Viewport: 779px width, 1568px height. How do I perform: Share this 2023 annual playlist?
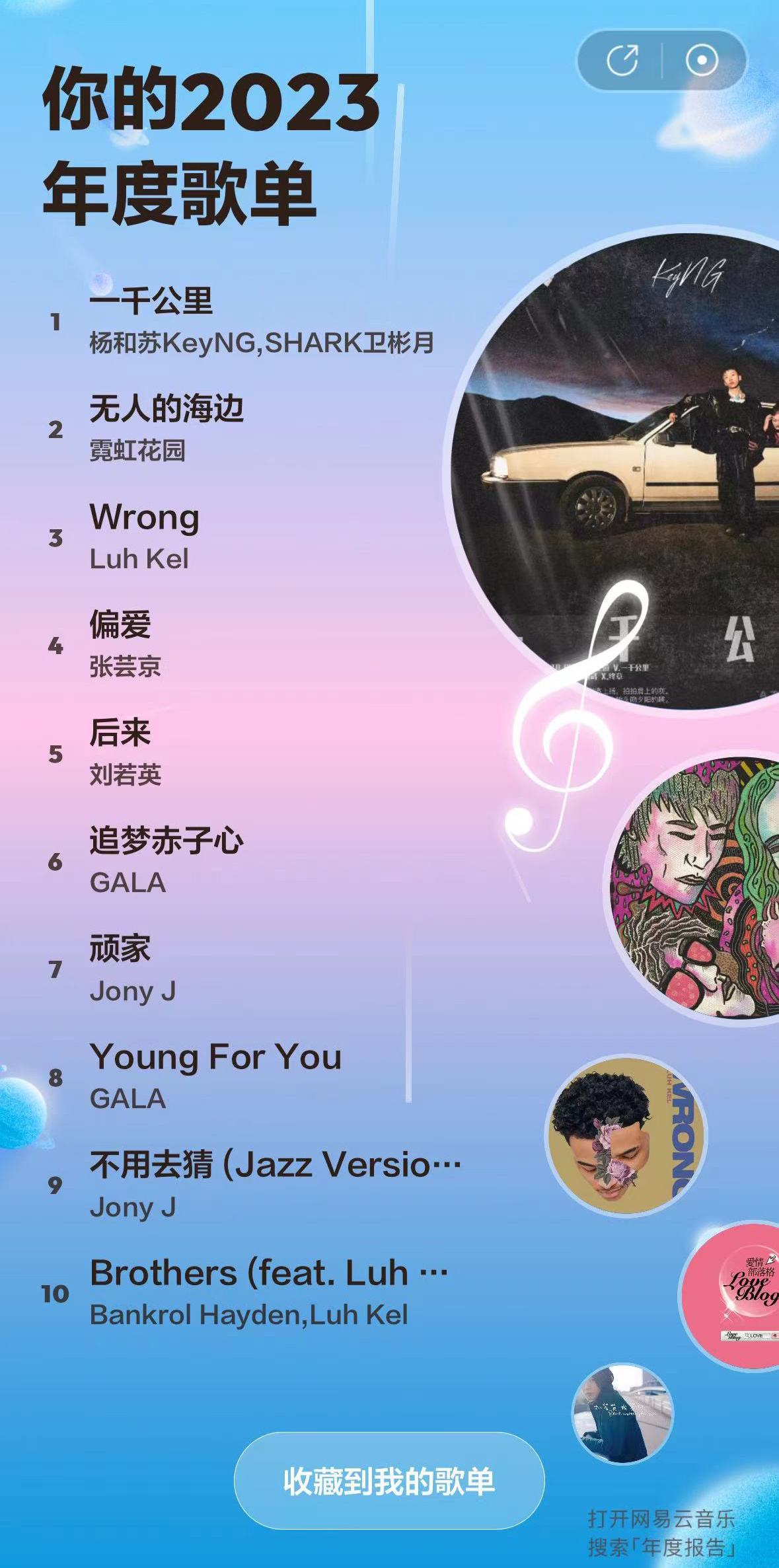point(622,61)
